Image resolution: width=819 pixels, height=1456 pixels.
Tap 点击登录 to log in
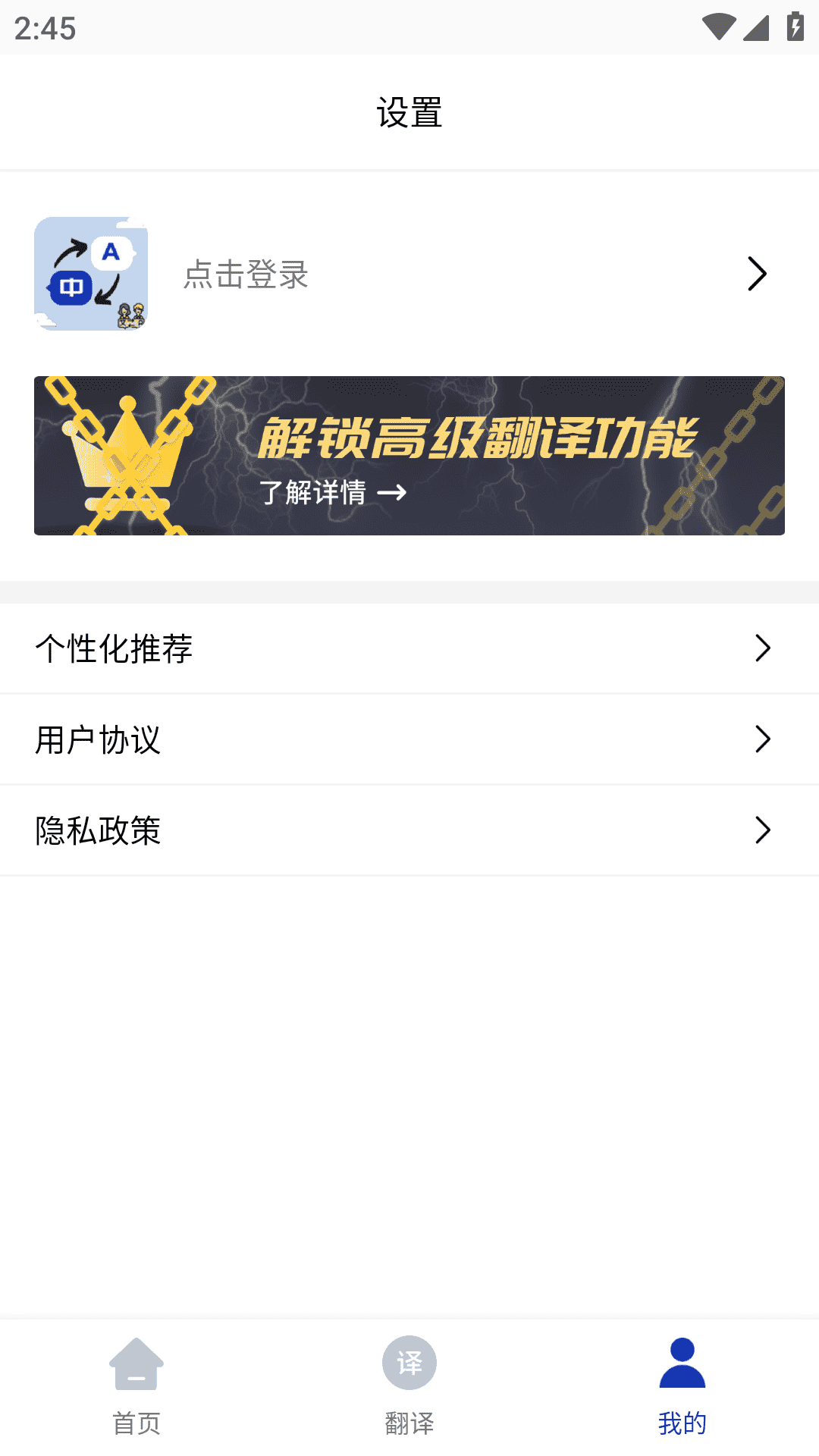coord(246,274)
